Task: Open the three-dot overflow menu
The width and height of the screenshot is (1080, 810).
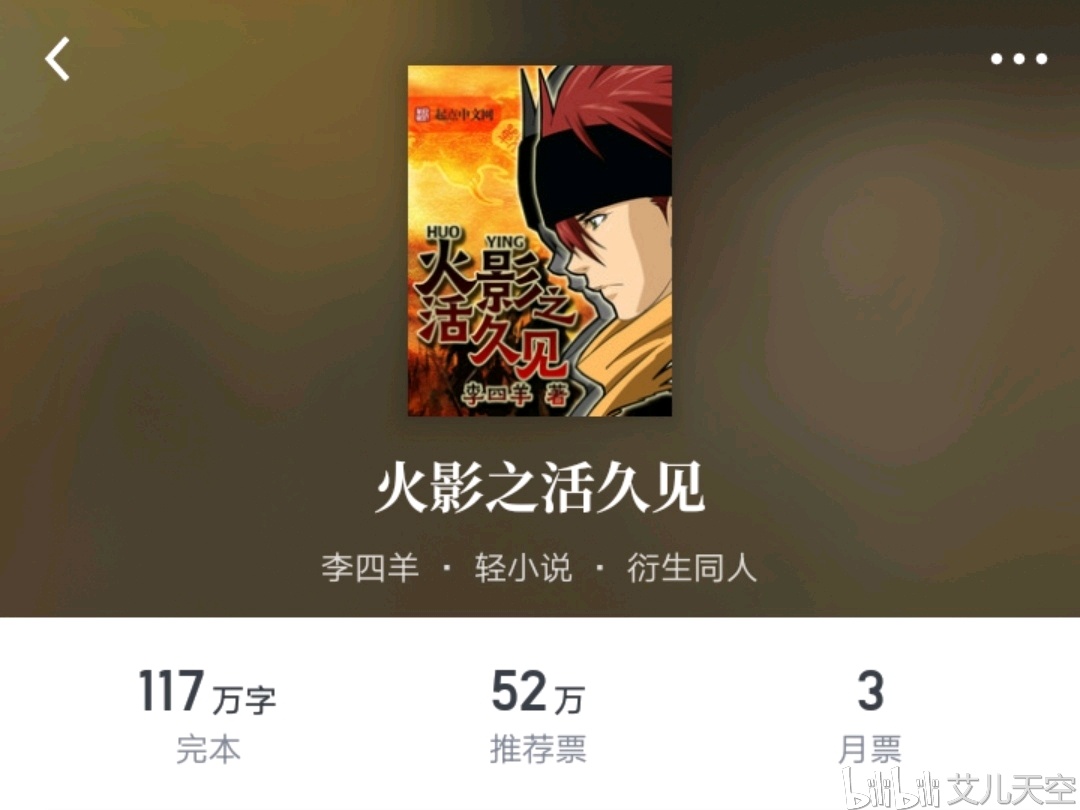Action: point(1018,59)
